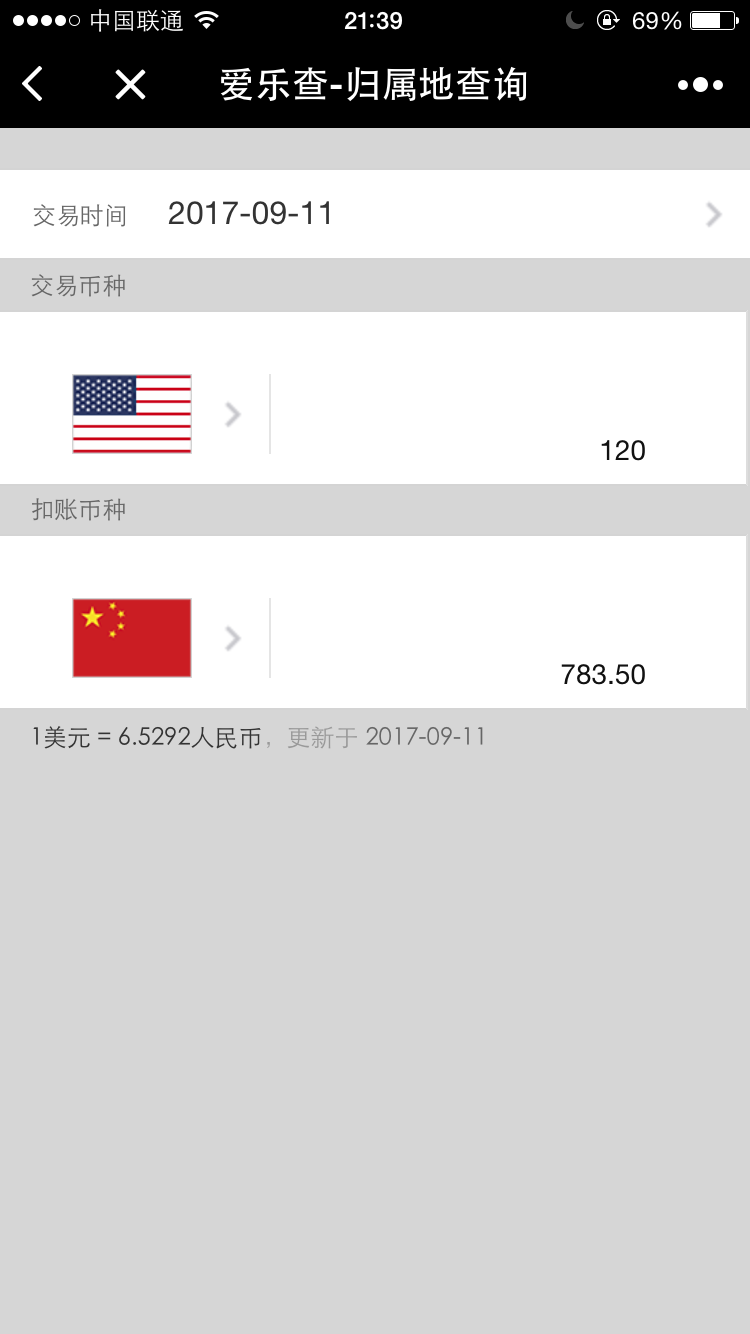Select the USD amount field showing 120
This screenshot has height=1334, width=750.
click(622, 450)
